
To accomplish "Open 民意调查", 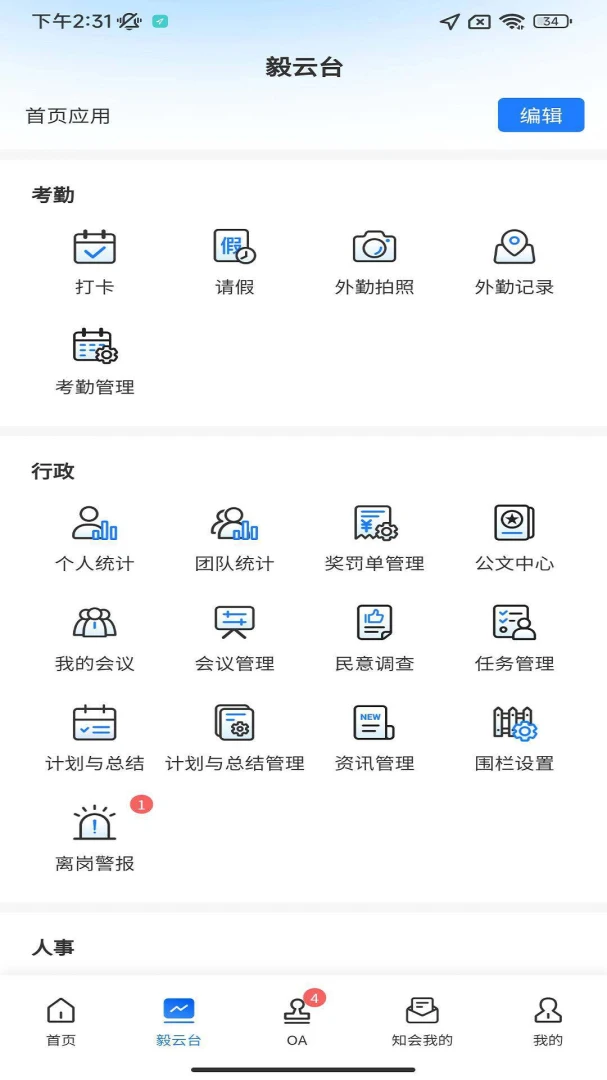I will [x=374, y=639].
